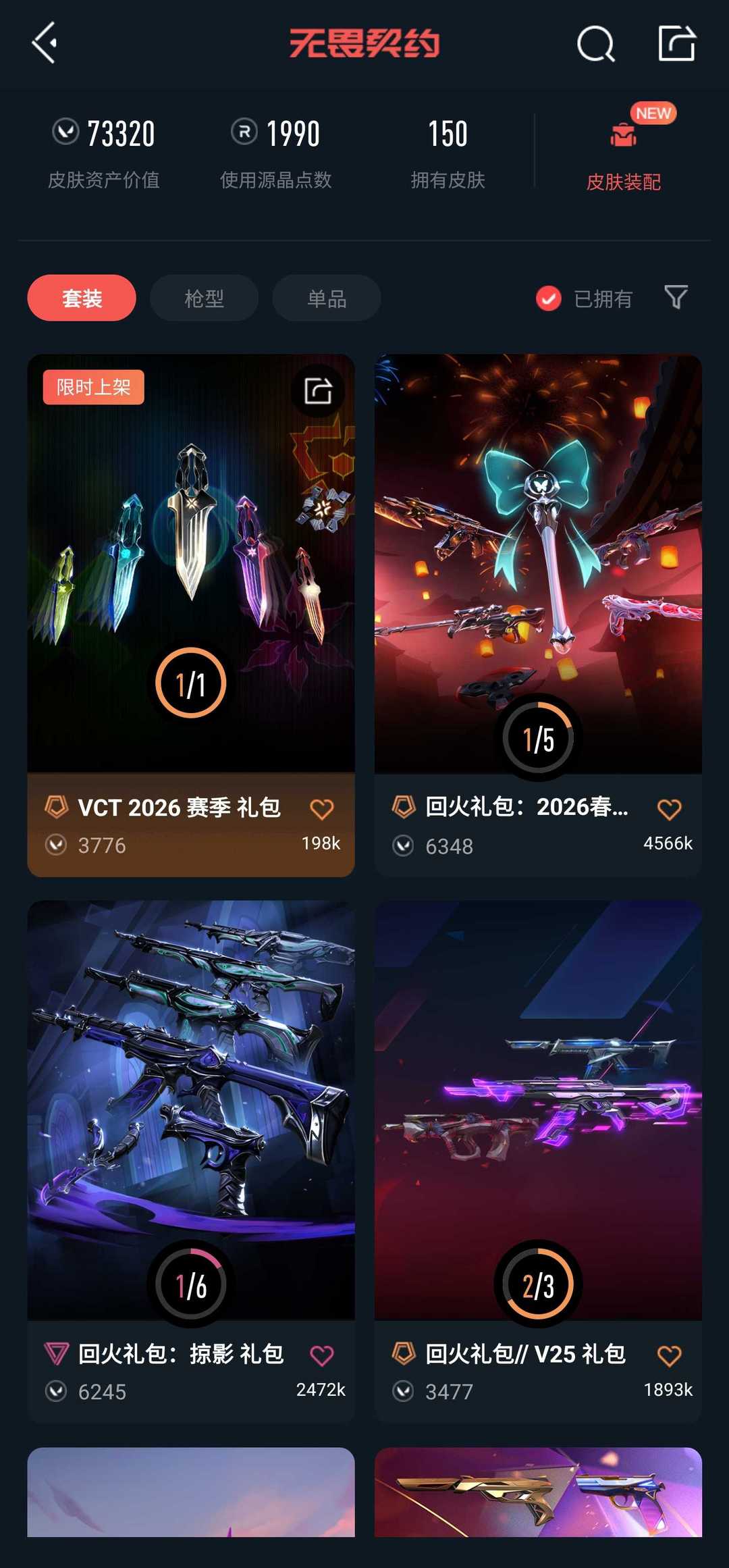Favorite 回火礼包：掠影 礼包 using its heart icon
729x1568 pixels.
[x=322, y=1354]
